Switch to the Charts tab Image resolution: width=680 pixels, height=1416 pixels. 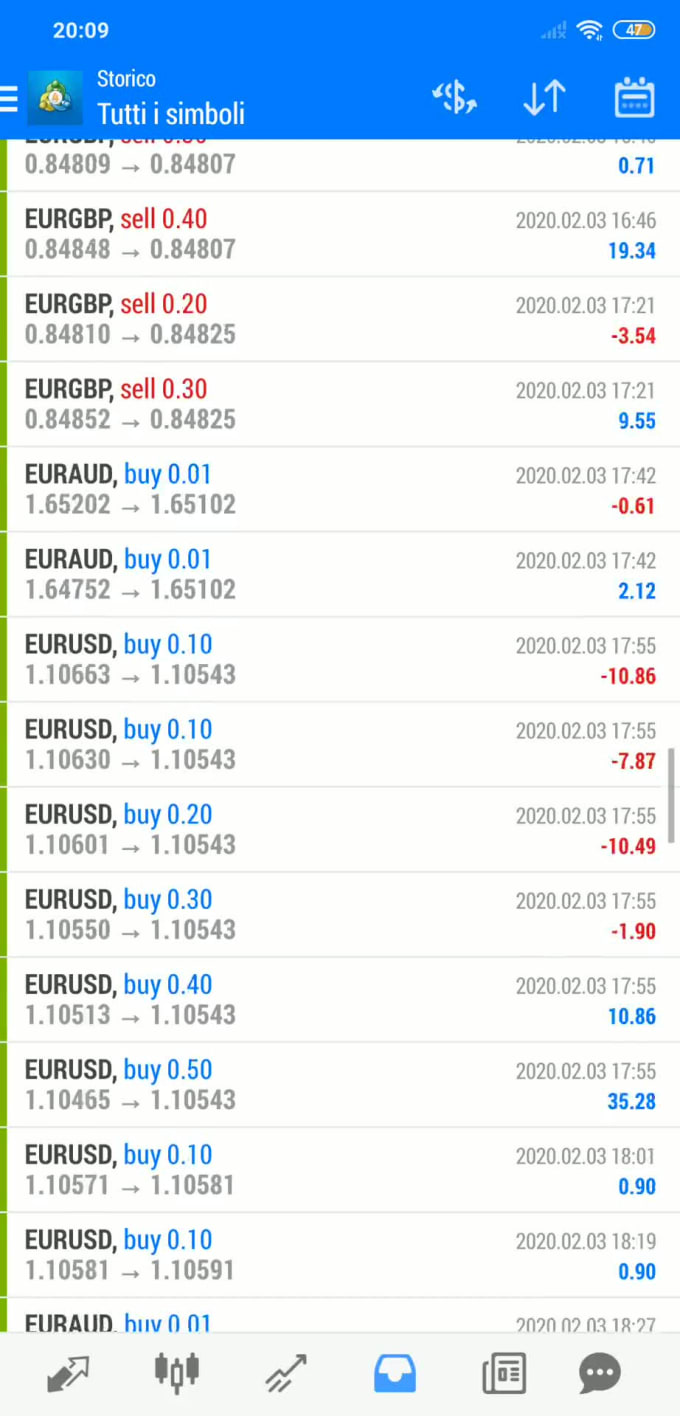click(x=177, y=1373)
